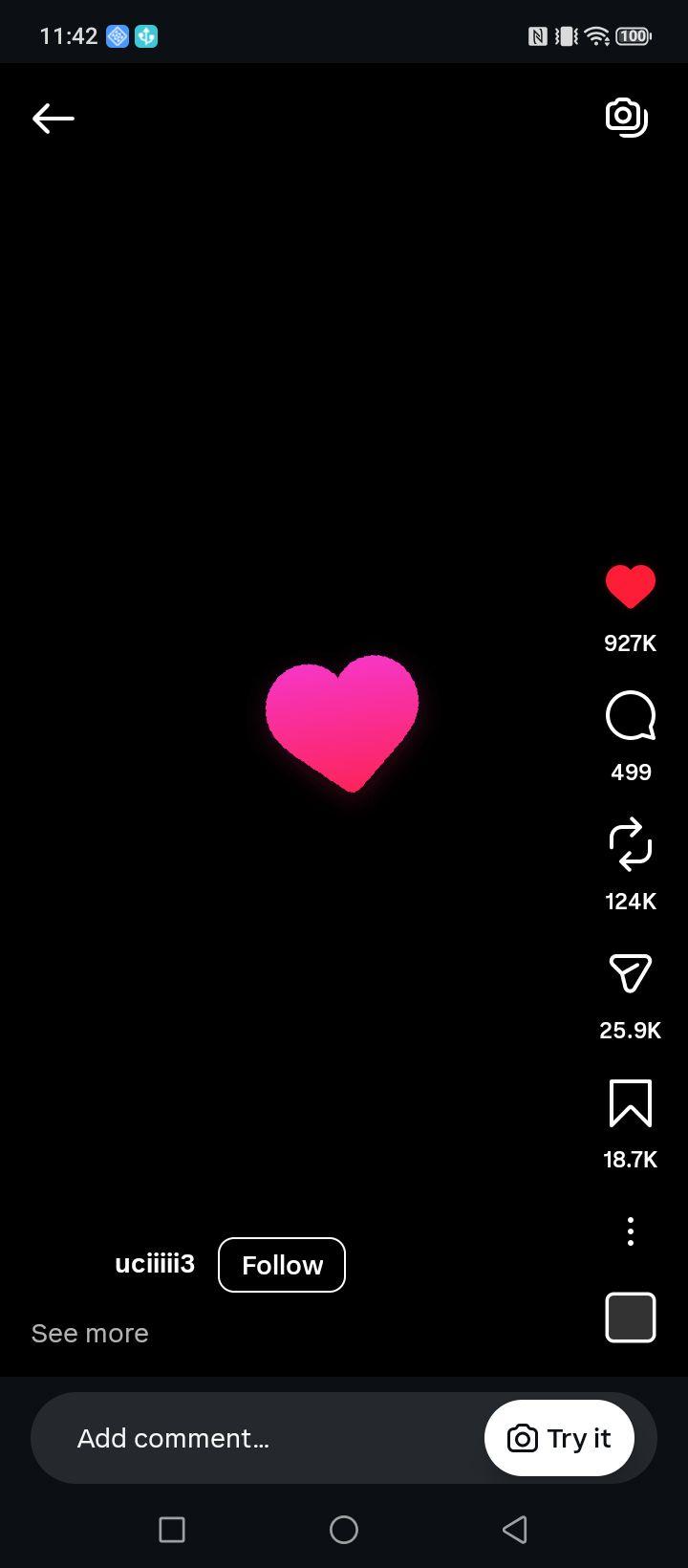Open recent apps from navigation bar
Screen dimensions: 688x1568
click(172, 1530)
